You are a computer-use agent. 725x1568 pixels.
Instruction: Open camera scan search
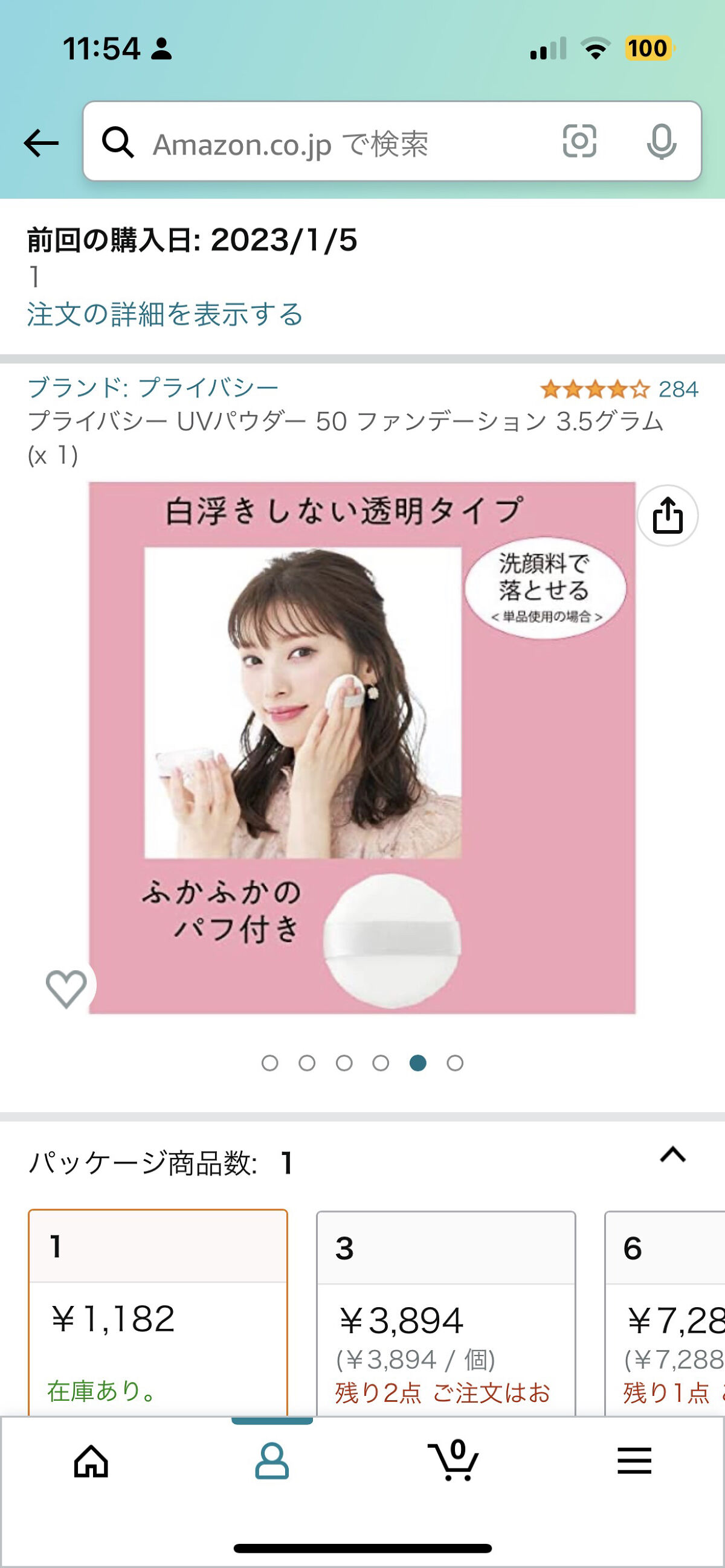[x=579, y=141]
